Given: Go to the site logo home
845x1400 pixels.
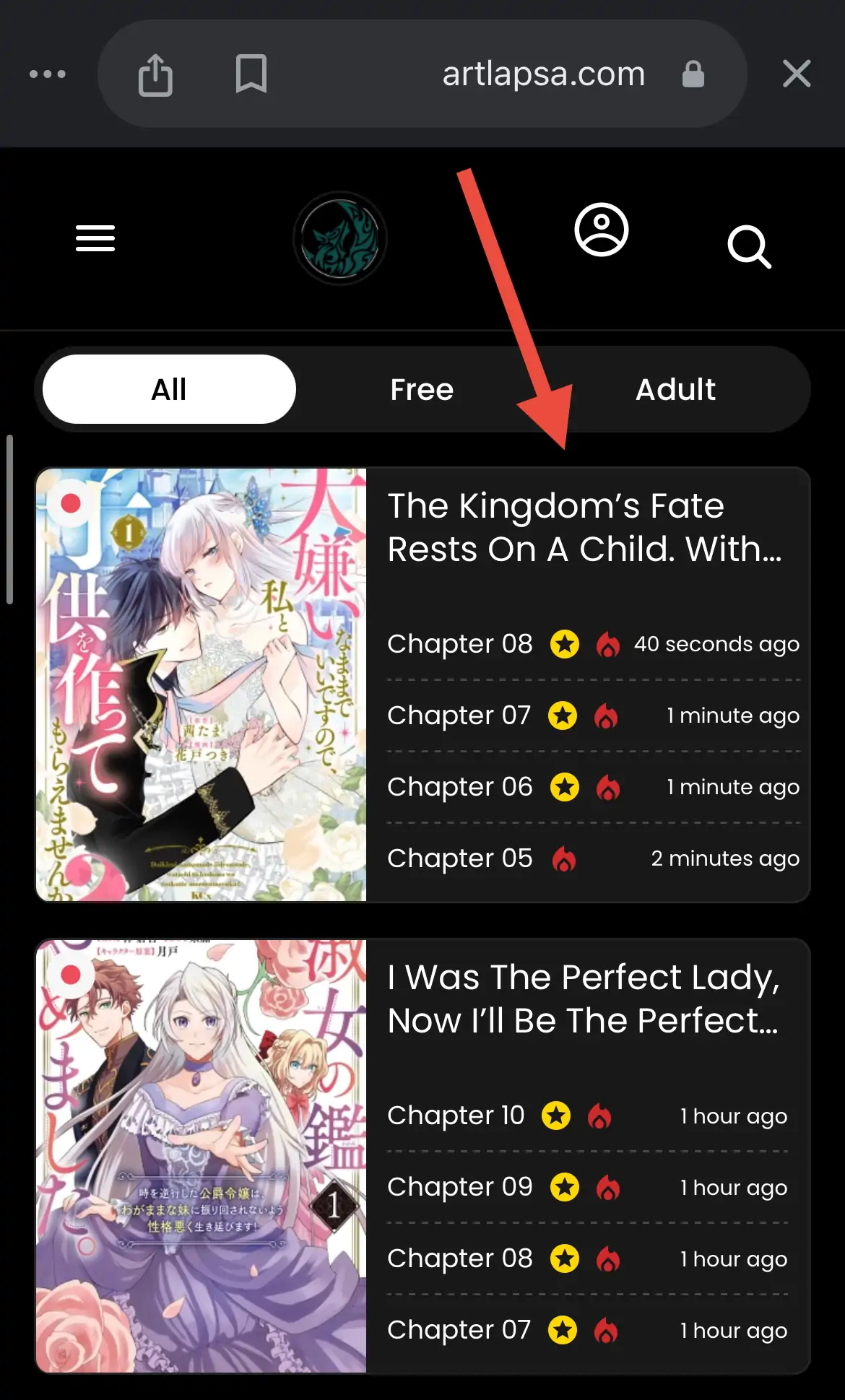Looking at the screenshot, I should (339, 238).
